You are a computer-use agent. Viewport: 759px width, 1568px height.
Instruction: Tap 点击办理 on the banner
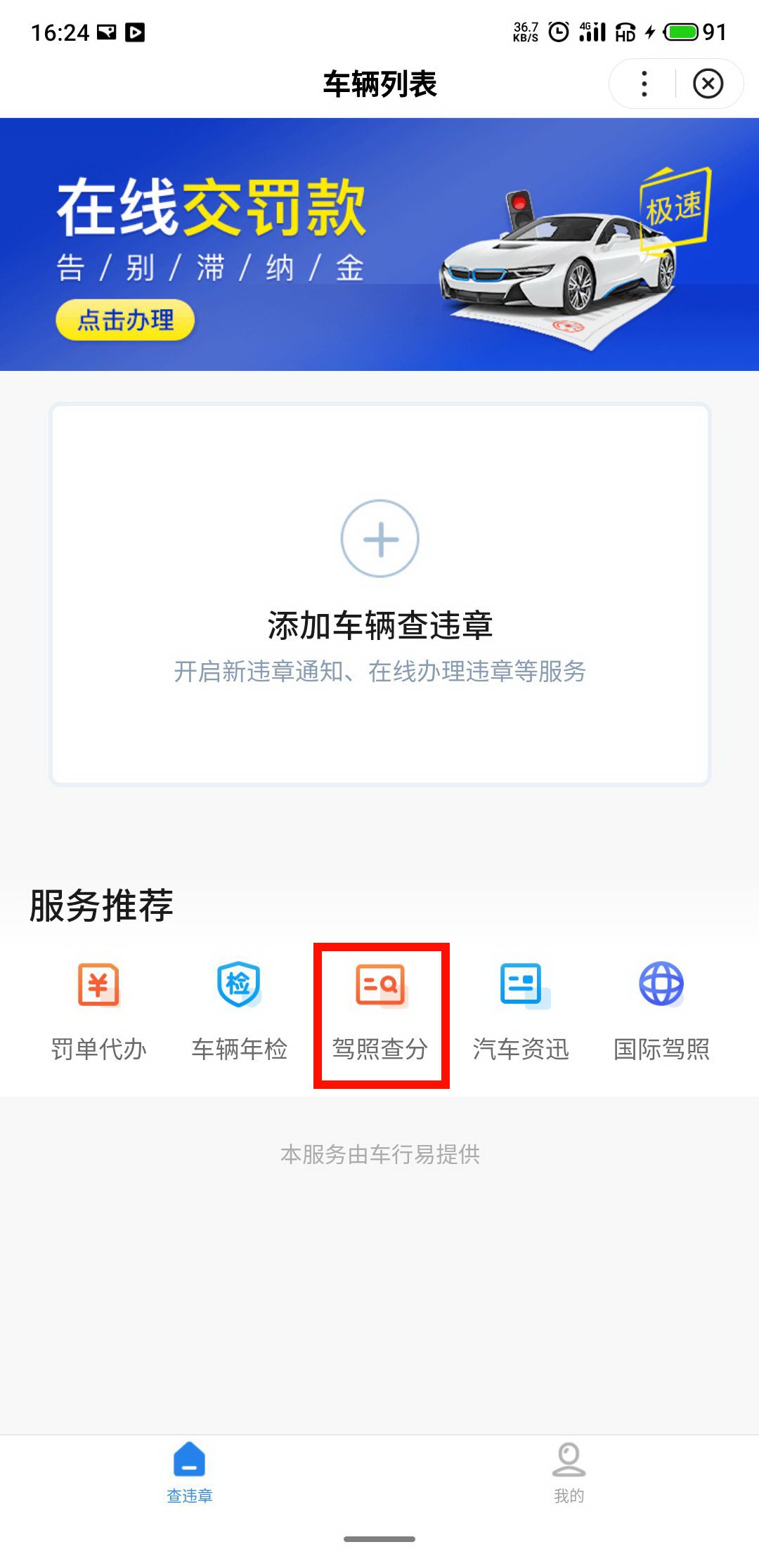click(x=125, y=320)
